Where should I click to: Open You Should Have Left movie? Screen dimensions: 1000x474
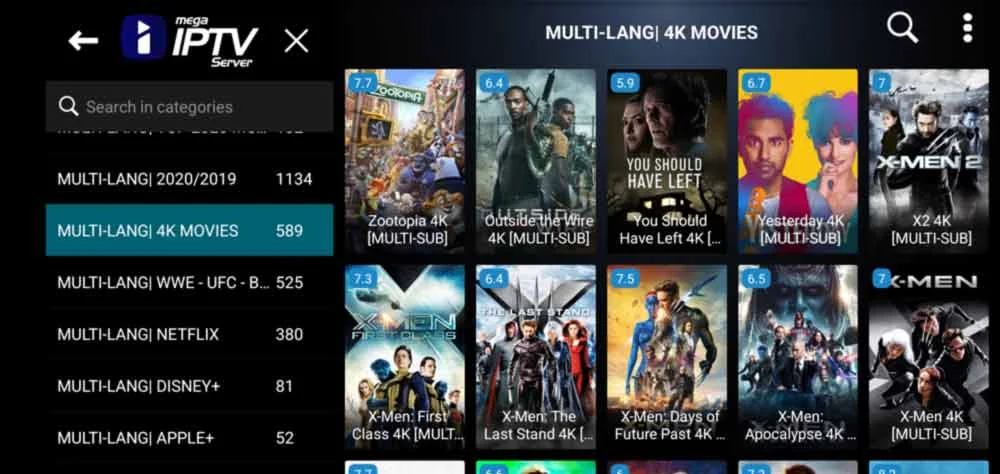(x=667, y=160)
